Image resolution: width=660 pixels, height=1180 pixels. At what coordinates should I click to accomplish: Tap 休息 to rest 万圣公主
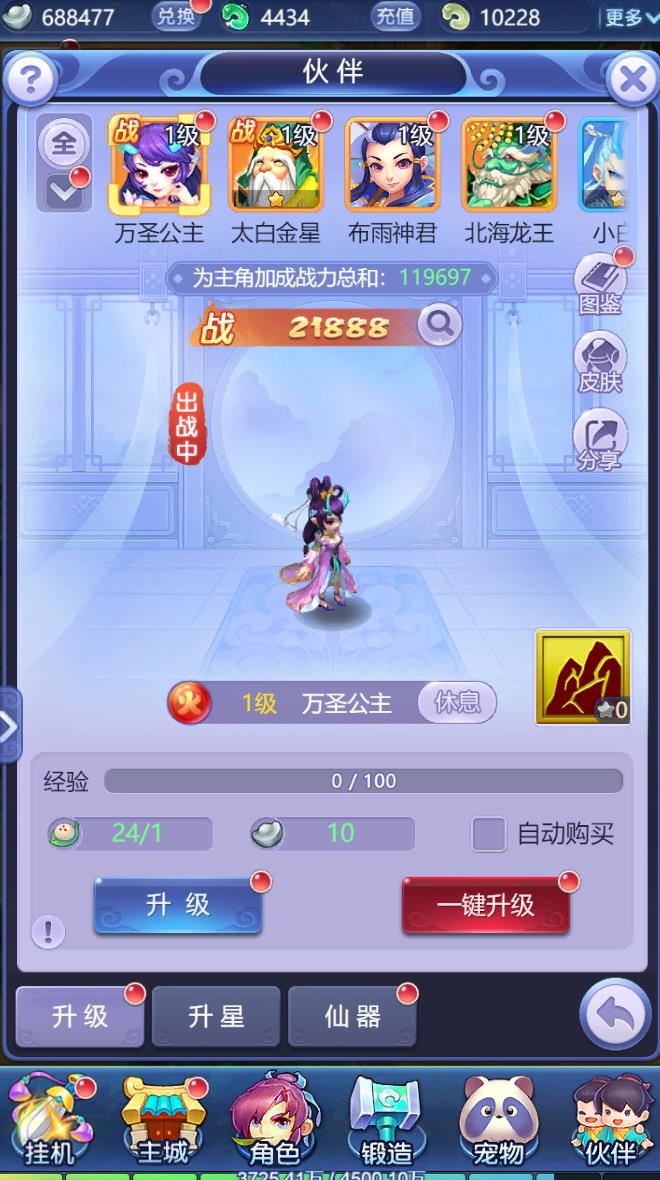pyautogui.click(x=457, y=703)
